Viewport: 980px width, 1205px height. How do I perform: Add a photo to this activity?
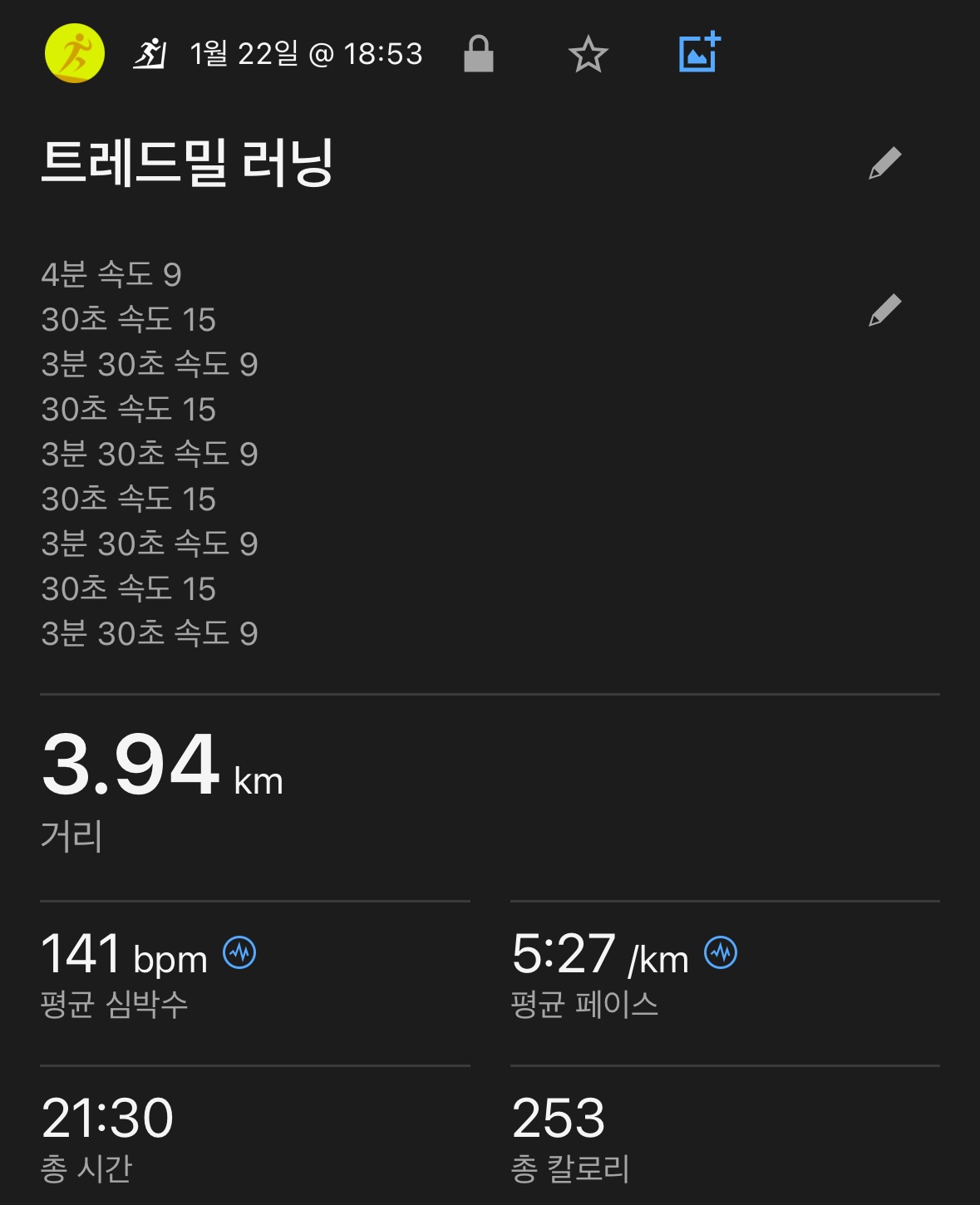[x=699, y=53]
